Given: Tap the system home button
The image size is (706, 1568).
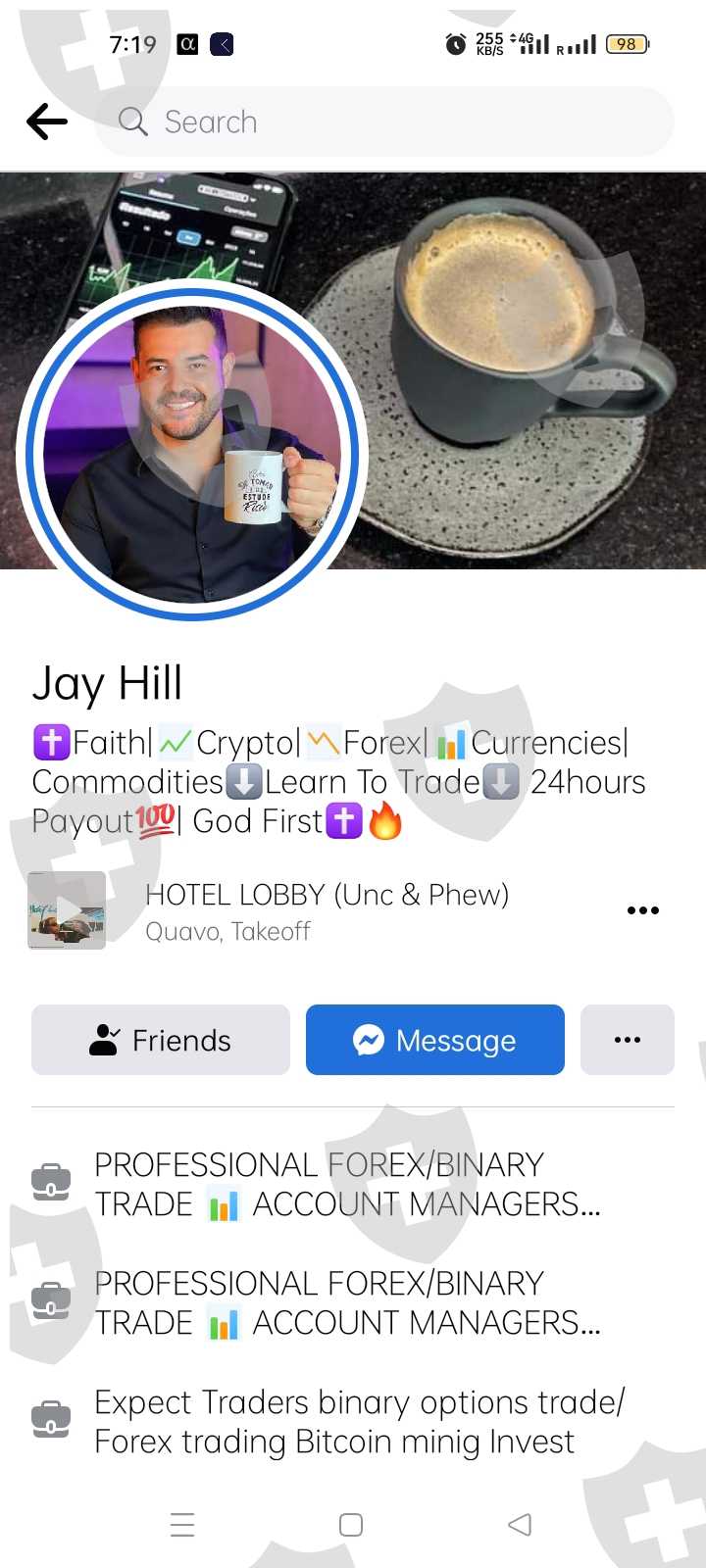Looking at the screenshot, I should pyautogui.click(x=351, y=1525).
